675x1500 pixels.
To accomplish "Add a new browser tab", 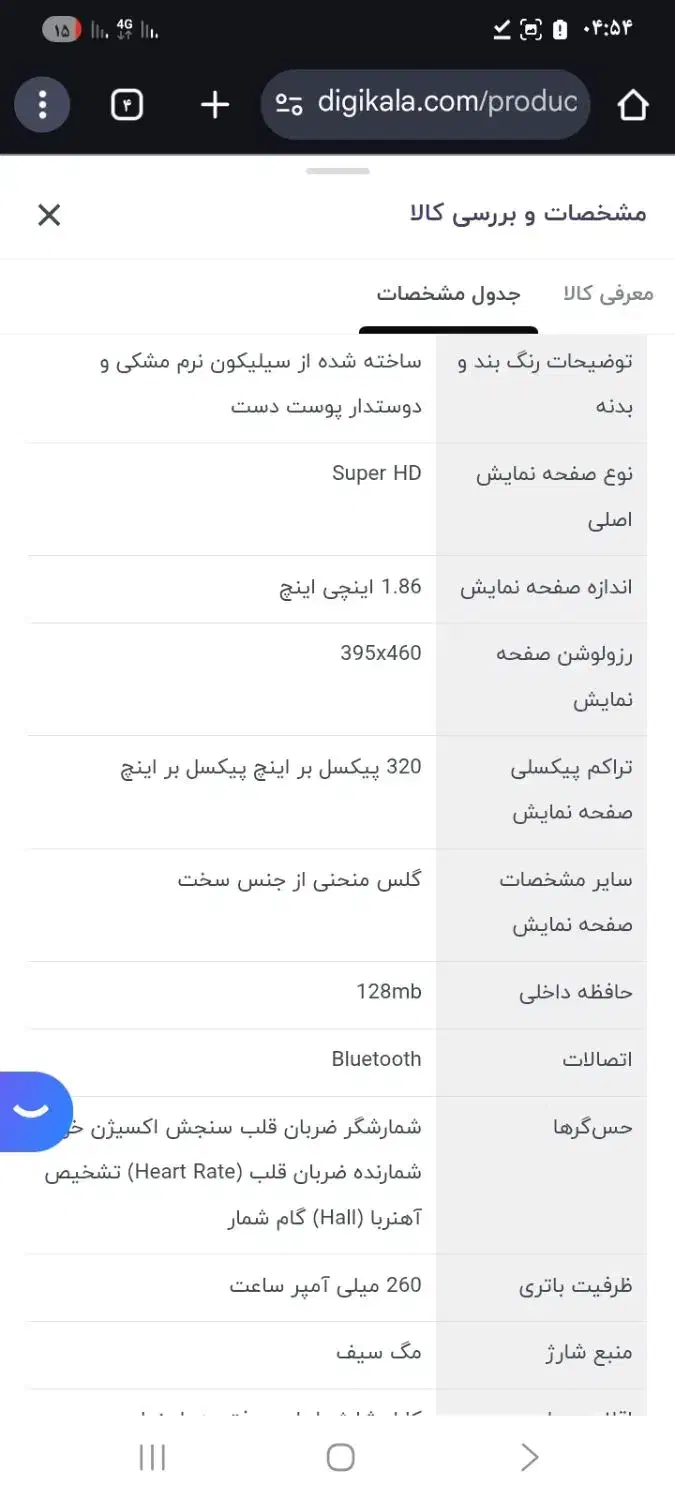I will [215, 104].
